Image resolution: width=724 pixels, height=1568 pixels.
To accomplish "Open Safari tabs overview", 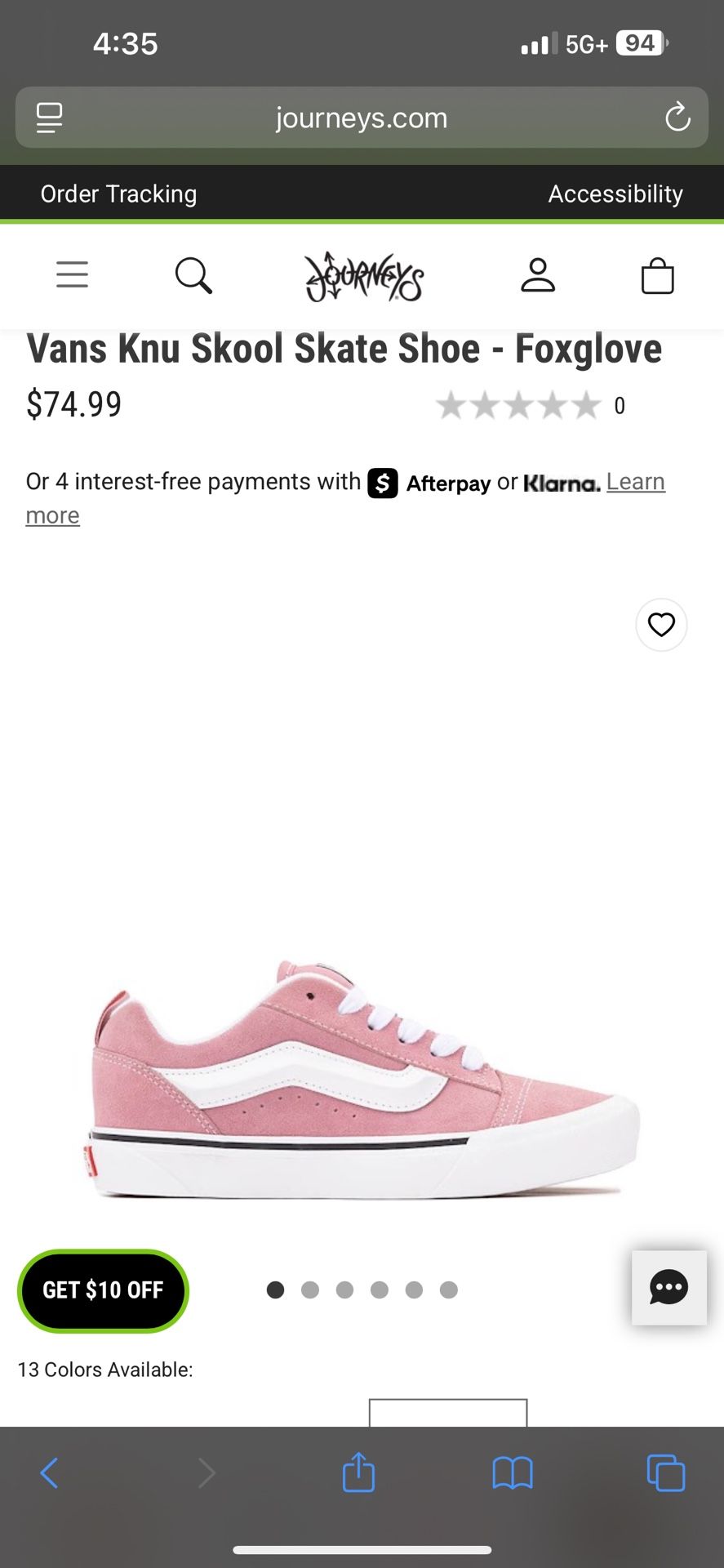I will 665,1473.
